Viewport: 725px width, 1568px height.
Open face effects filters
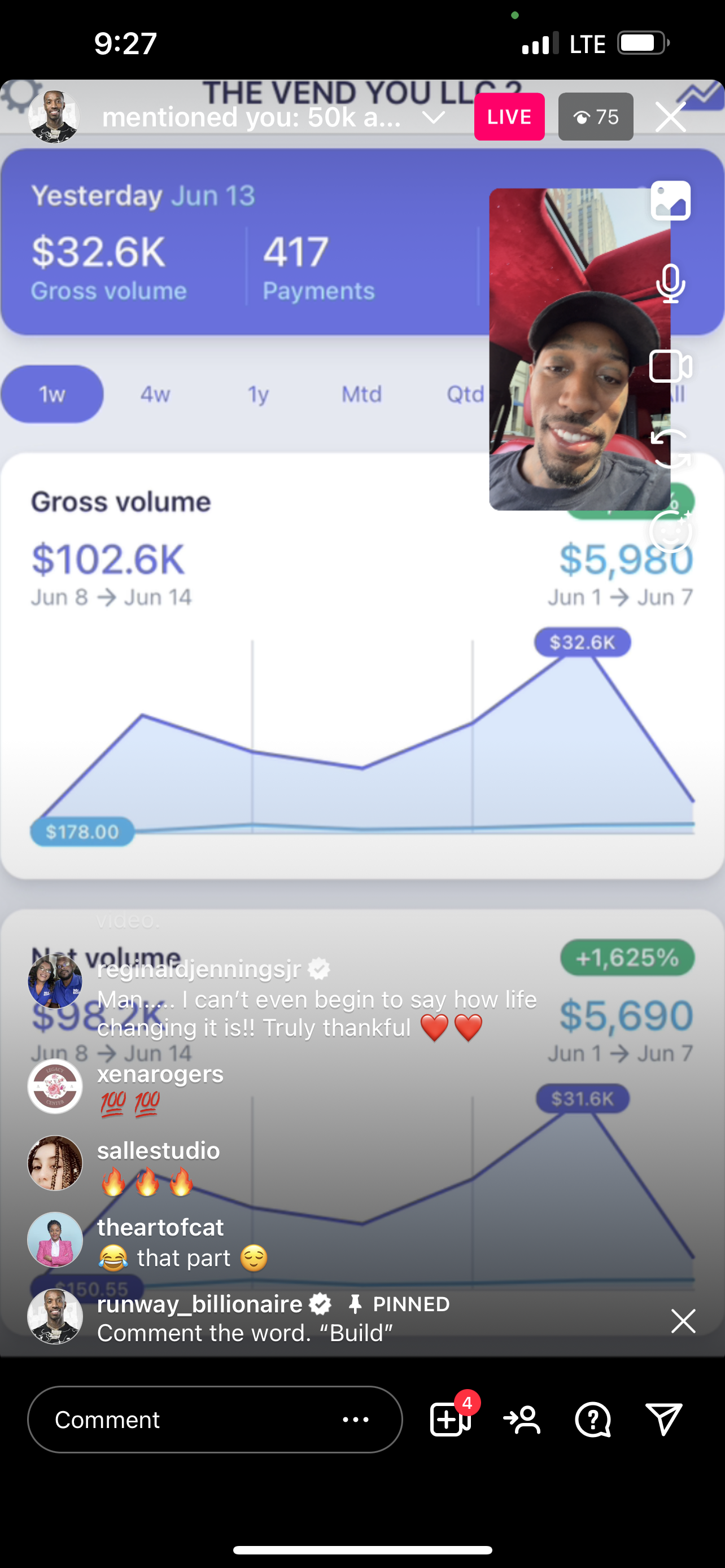pos(670,531)
